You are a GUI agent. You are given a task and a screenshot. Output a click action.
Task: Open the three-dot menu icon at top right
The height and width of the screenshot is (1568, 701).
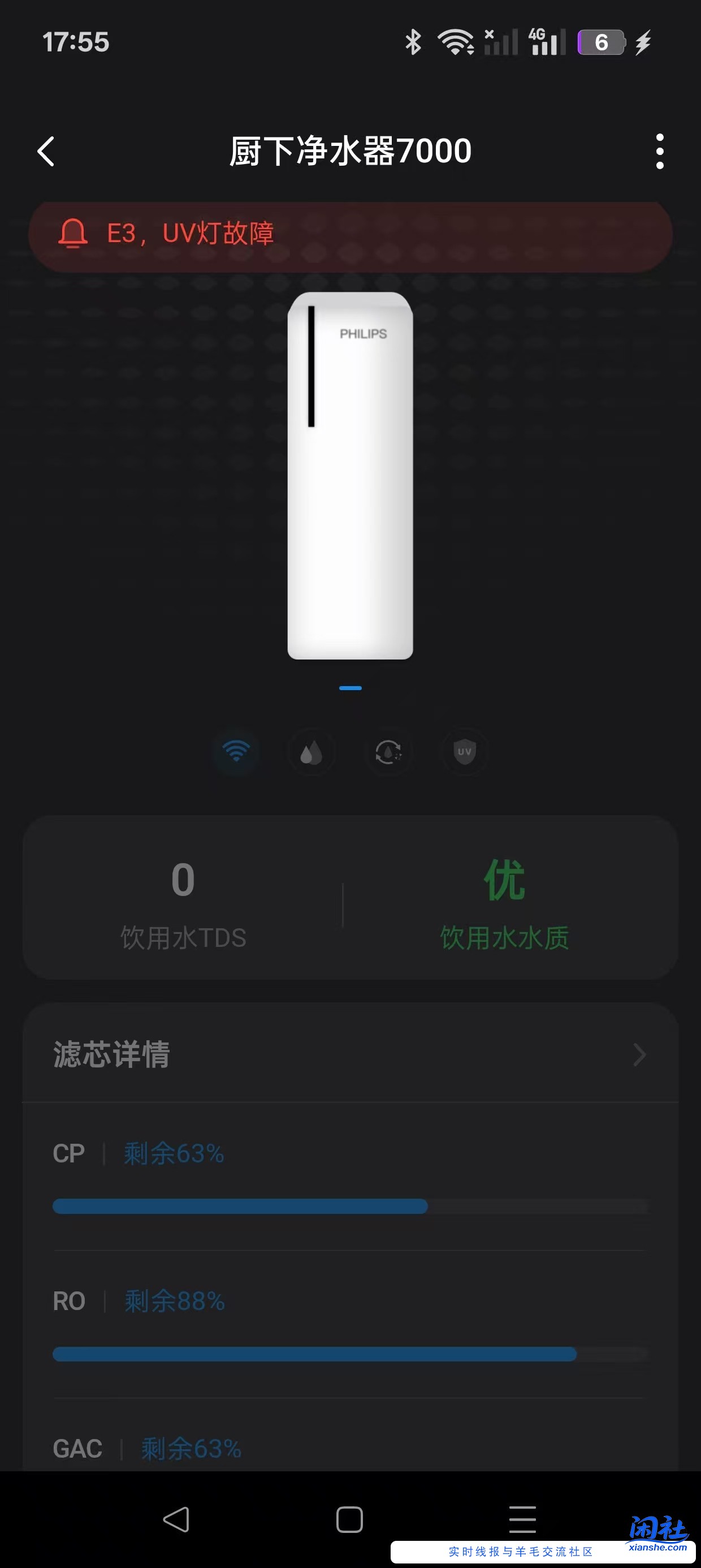tap(660, 150)
